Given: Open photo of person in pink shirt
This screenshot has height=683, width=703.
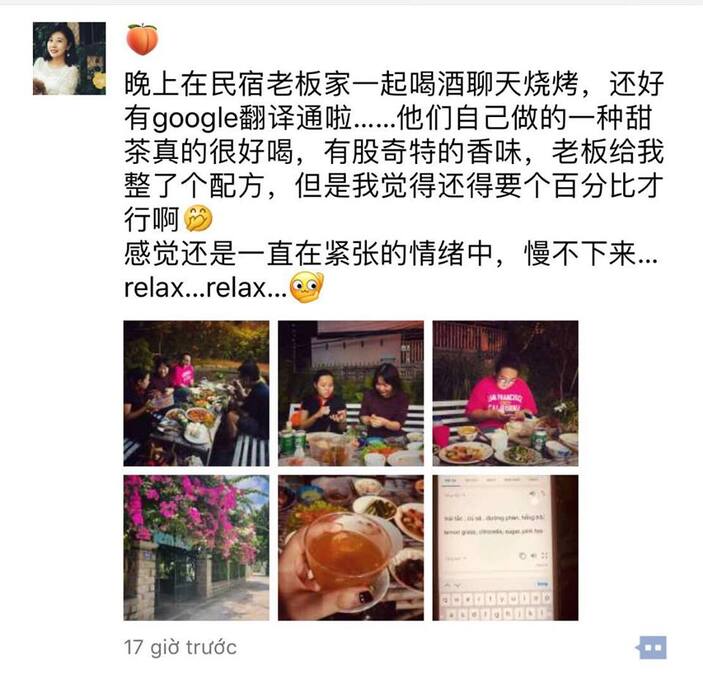Looking at the screenshot, I should pyautogui.click(x=505, y=393).
